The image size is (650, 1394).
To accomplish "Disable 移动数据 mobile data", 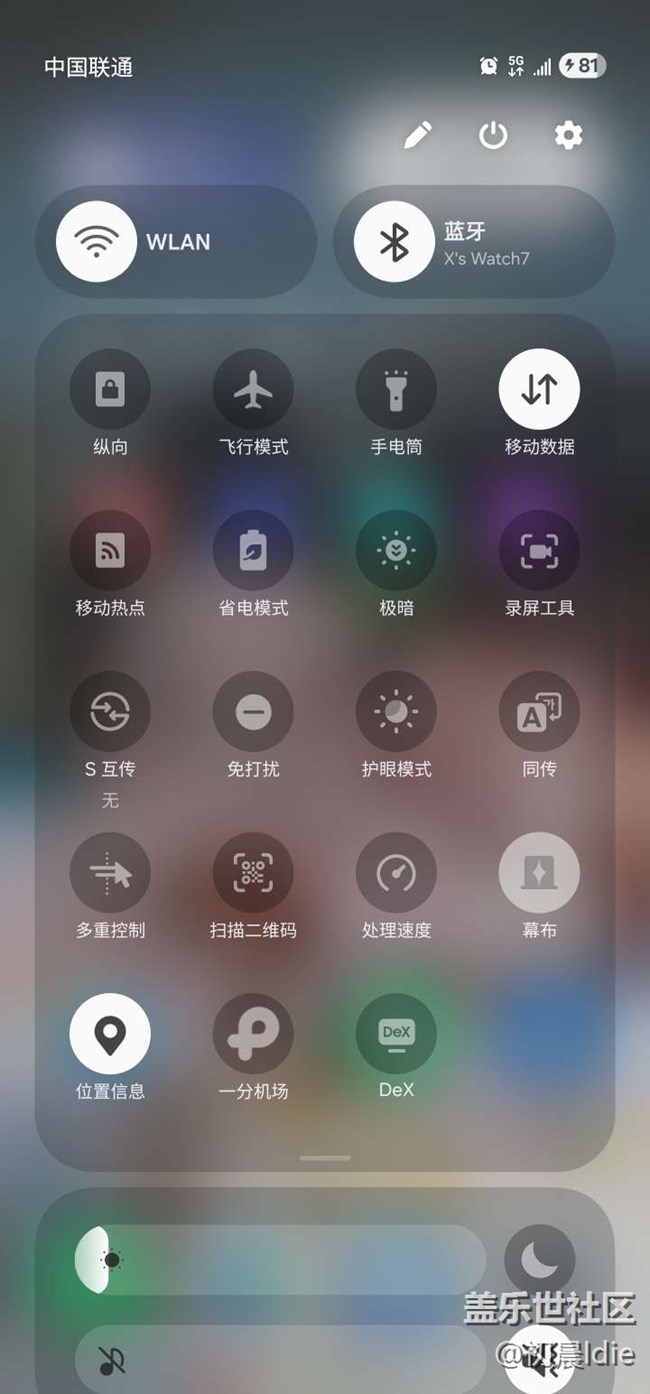I will click(x=539, y=390).
